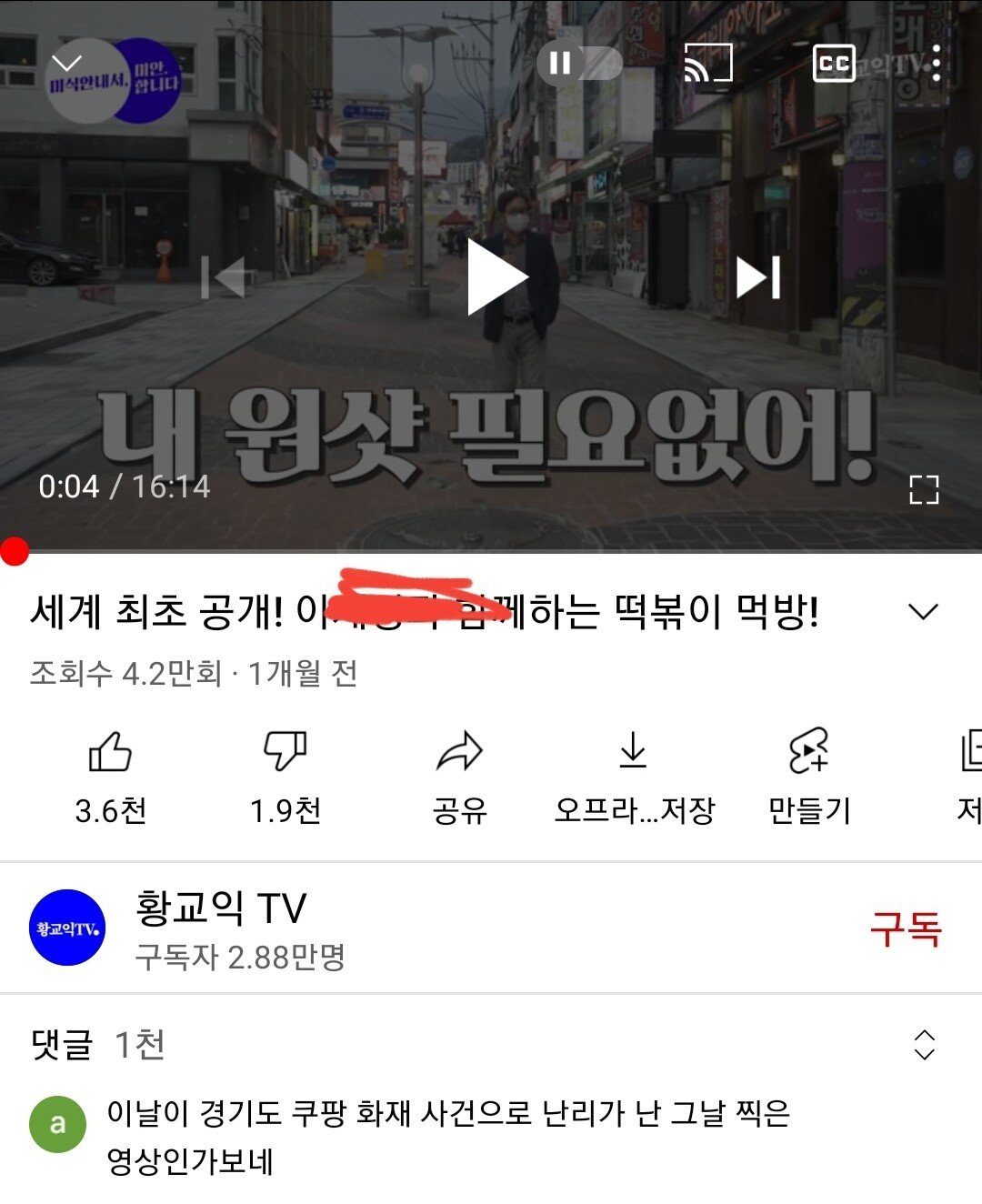The image size is (982, 1204).
Task: Subscribe with the 구독 button
Action: pos(905,929)
